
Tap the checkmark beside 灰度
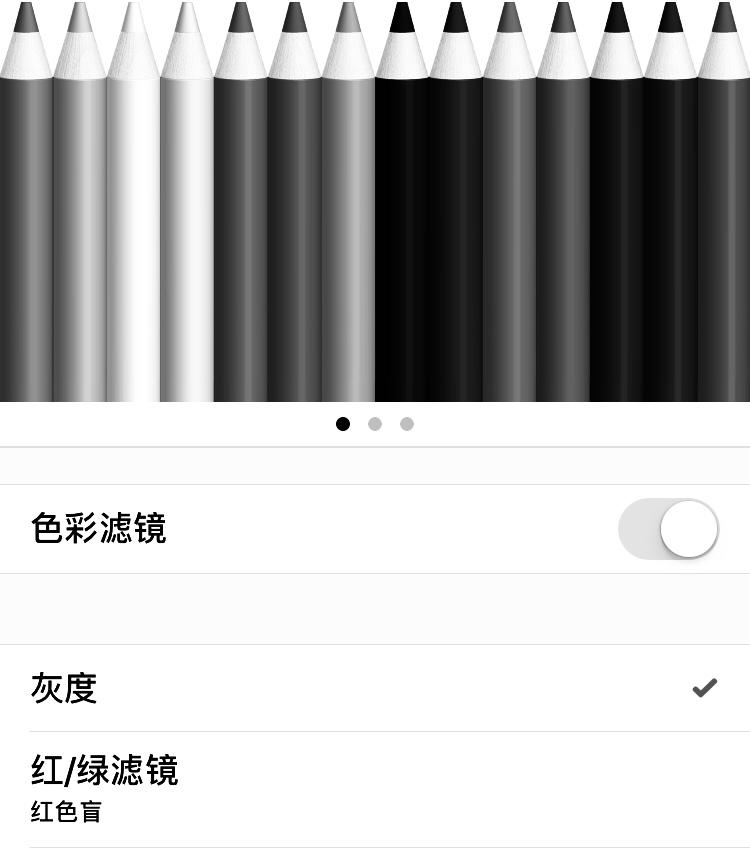coord(705,687)
